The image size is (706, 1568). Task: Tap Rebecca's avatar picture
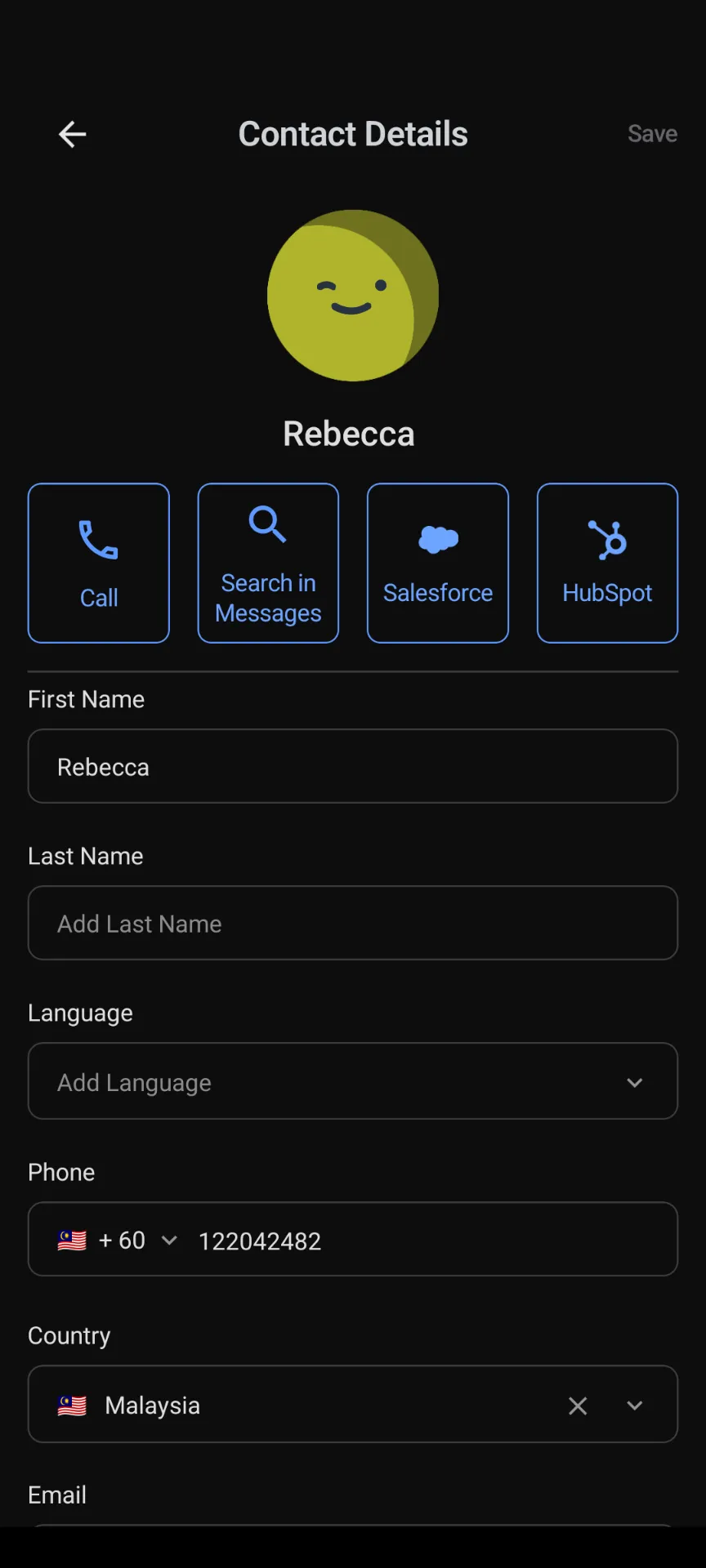pos(353,296)
